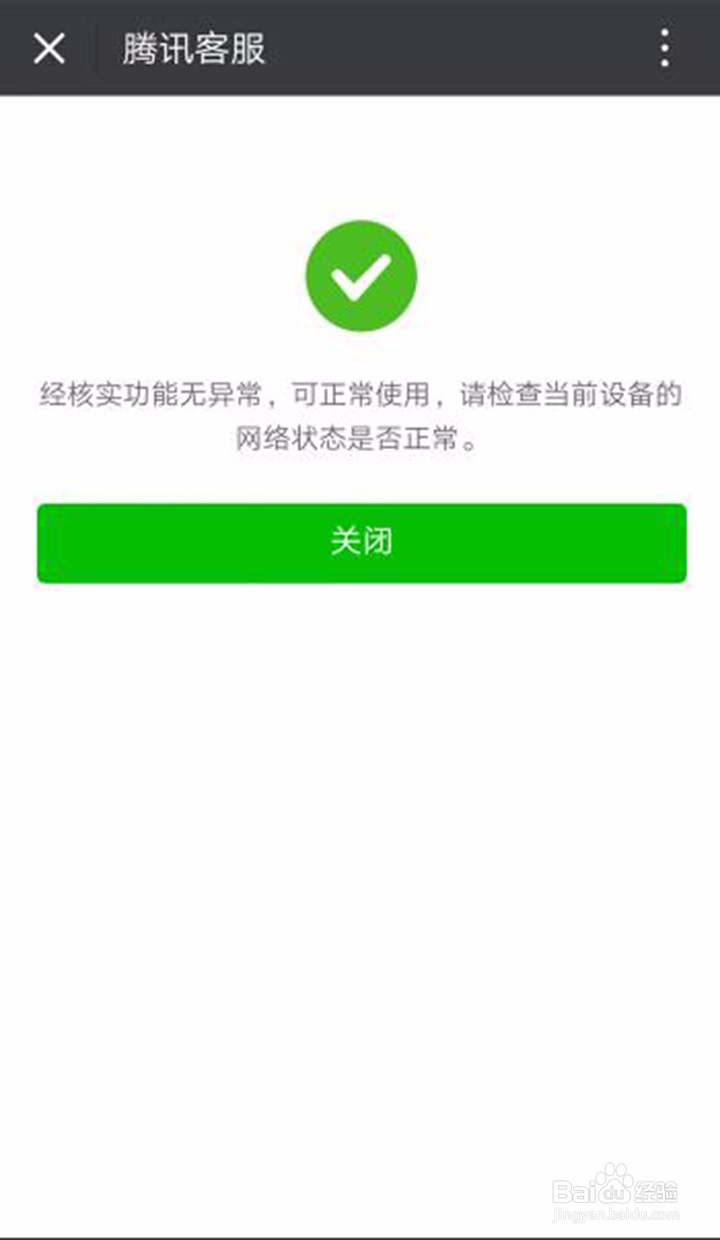The image size is (720, 1240).
Task: Tap the blank area below the close button
Action: point(360,800)
